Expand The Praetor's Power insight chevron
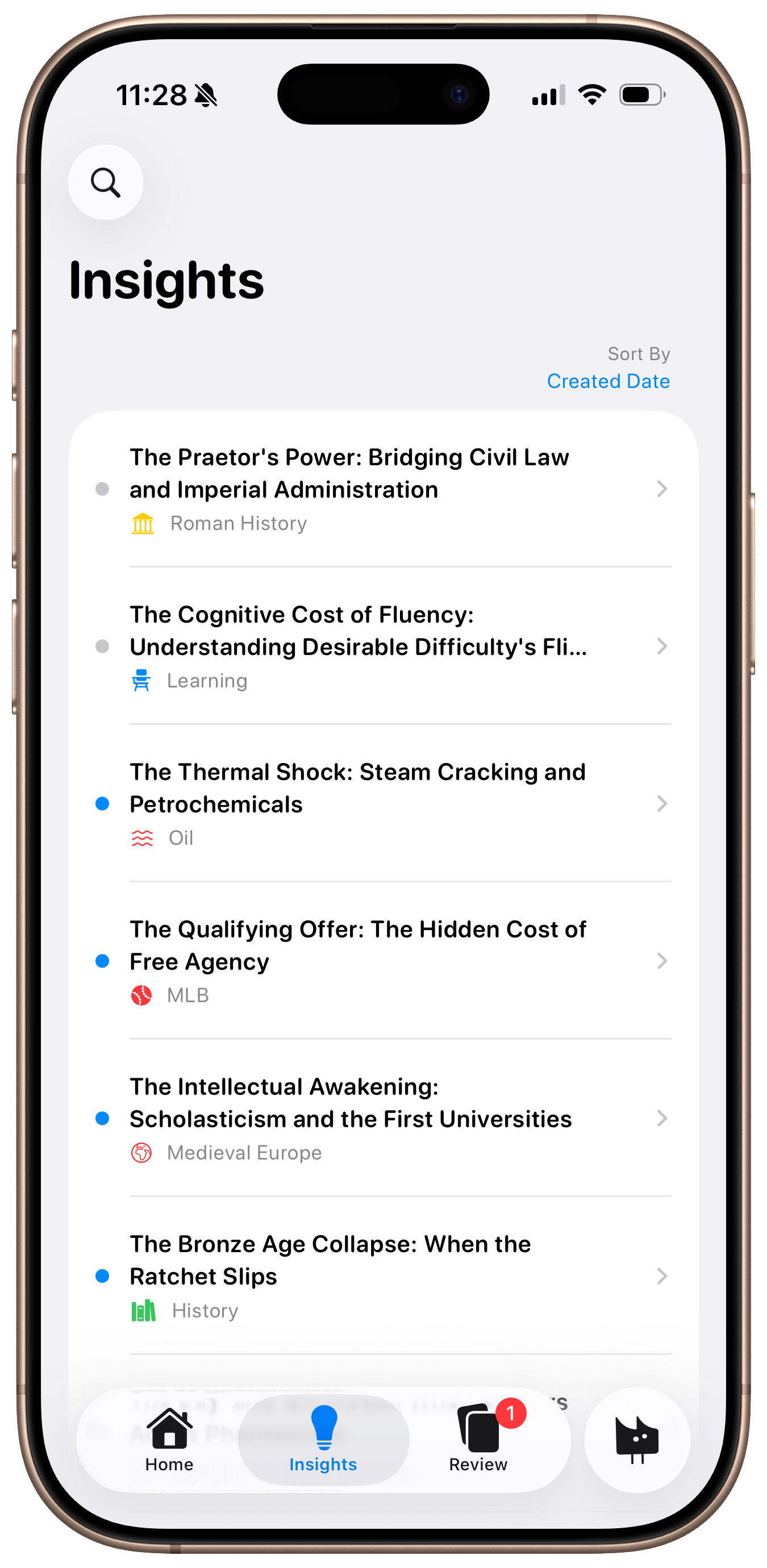The width and height of the screenshot is (767, 1568). coord(662,489)
